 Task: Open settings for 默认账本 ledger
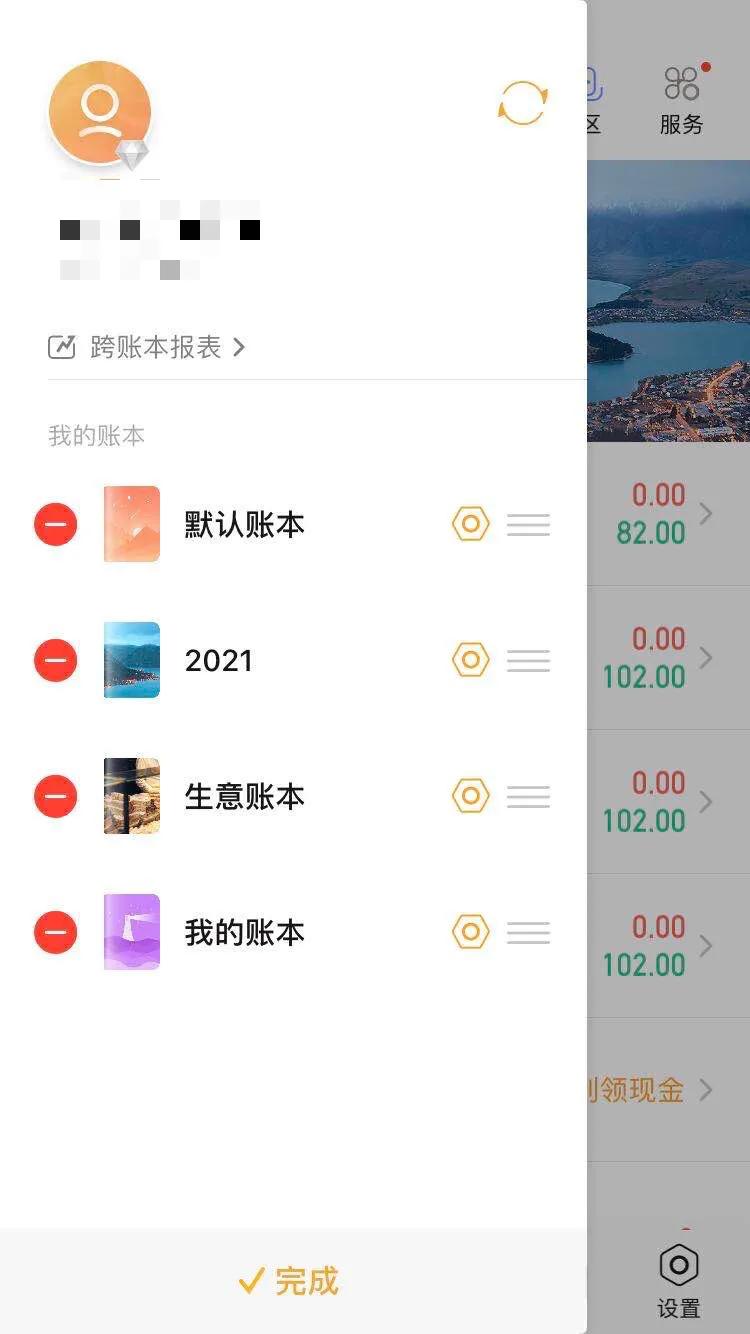tap(470, 524)
